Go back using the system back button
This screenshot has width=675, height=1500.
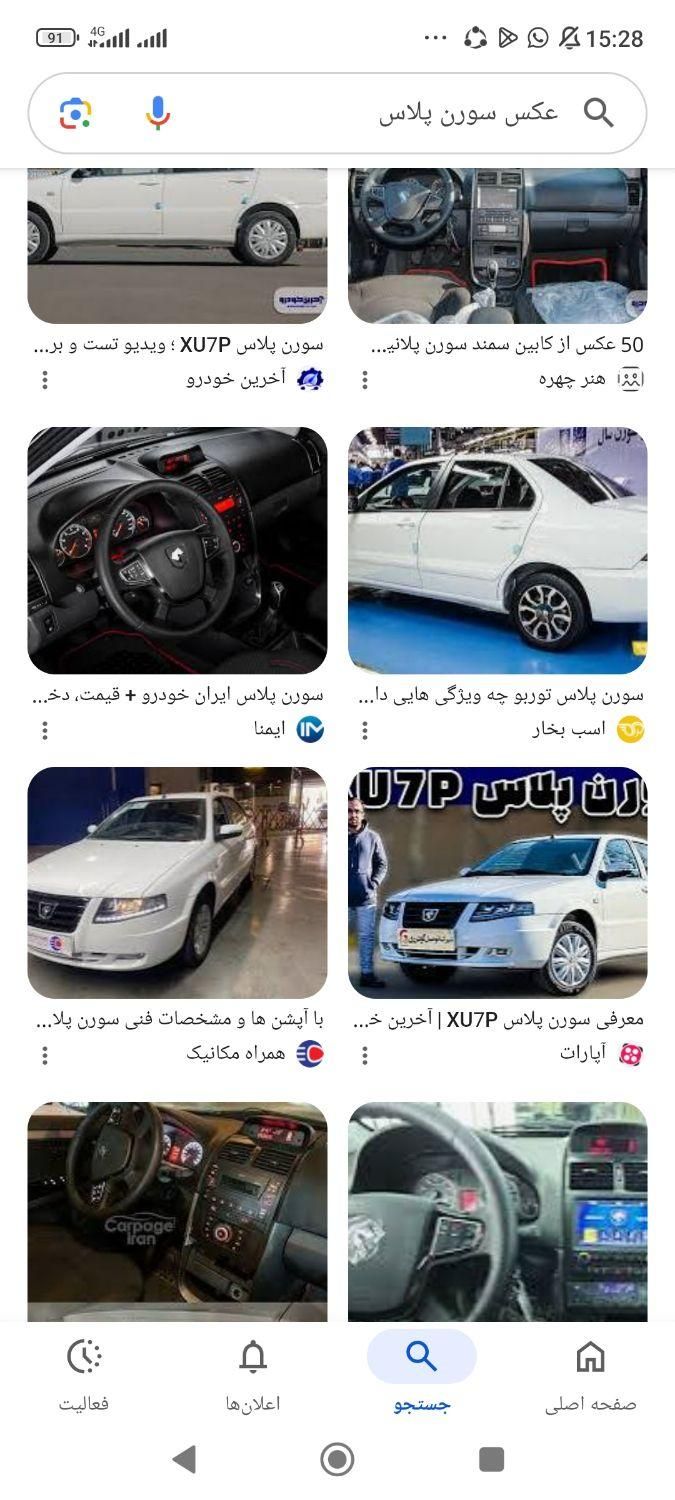point(184,1459)
